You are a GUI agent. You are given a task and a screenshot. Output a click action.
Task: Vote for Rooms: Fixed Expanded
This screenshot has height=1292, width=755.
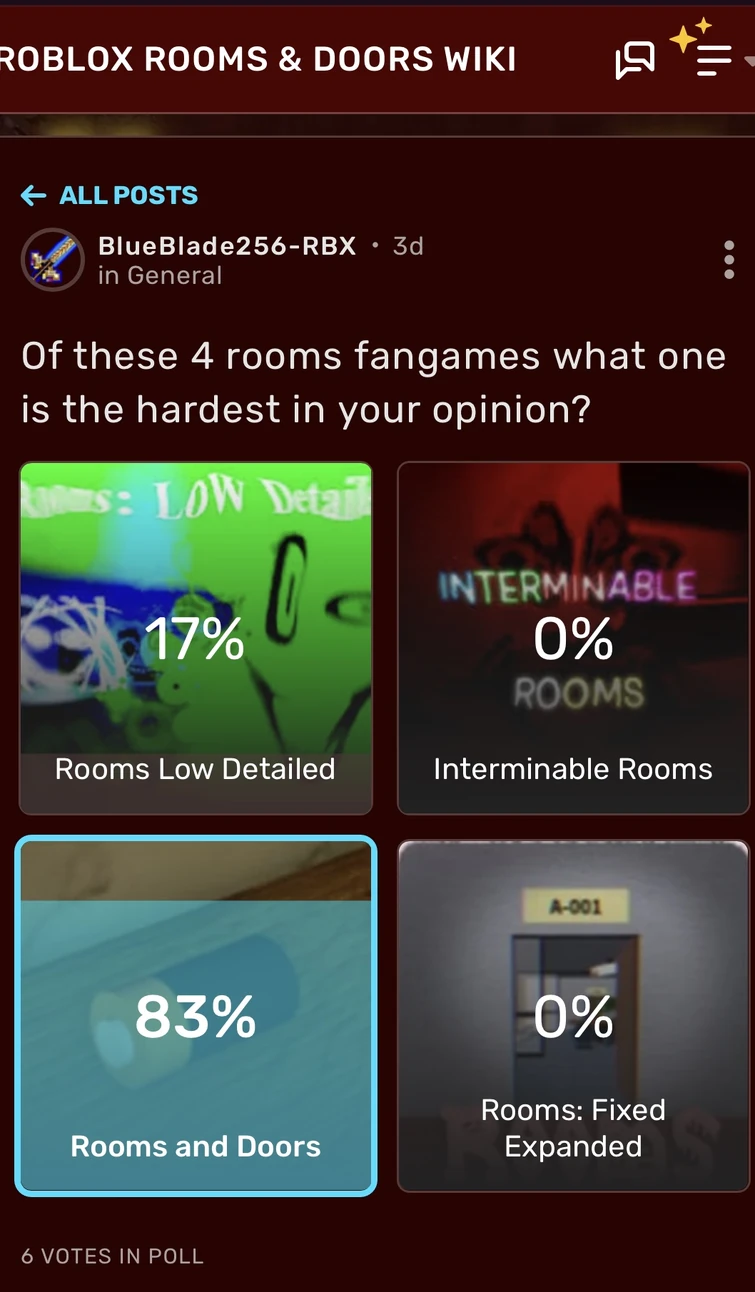573,1016
